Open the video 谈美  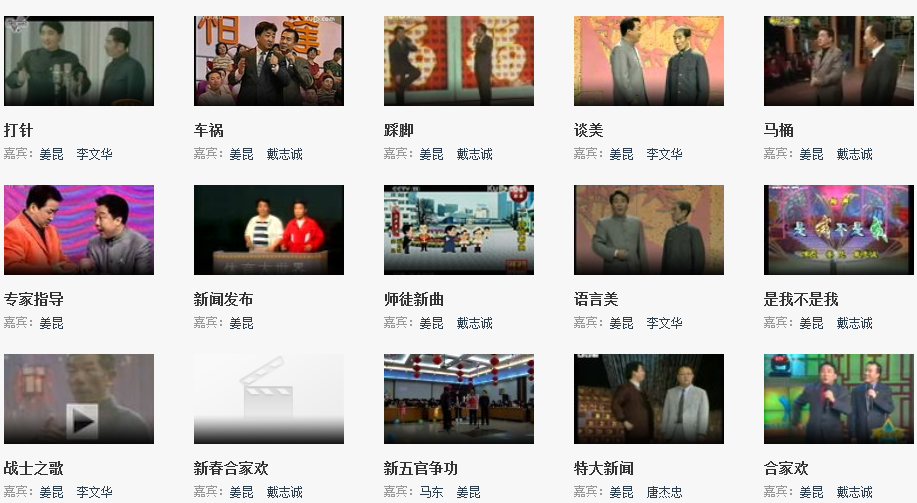(648, 61)
